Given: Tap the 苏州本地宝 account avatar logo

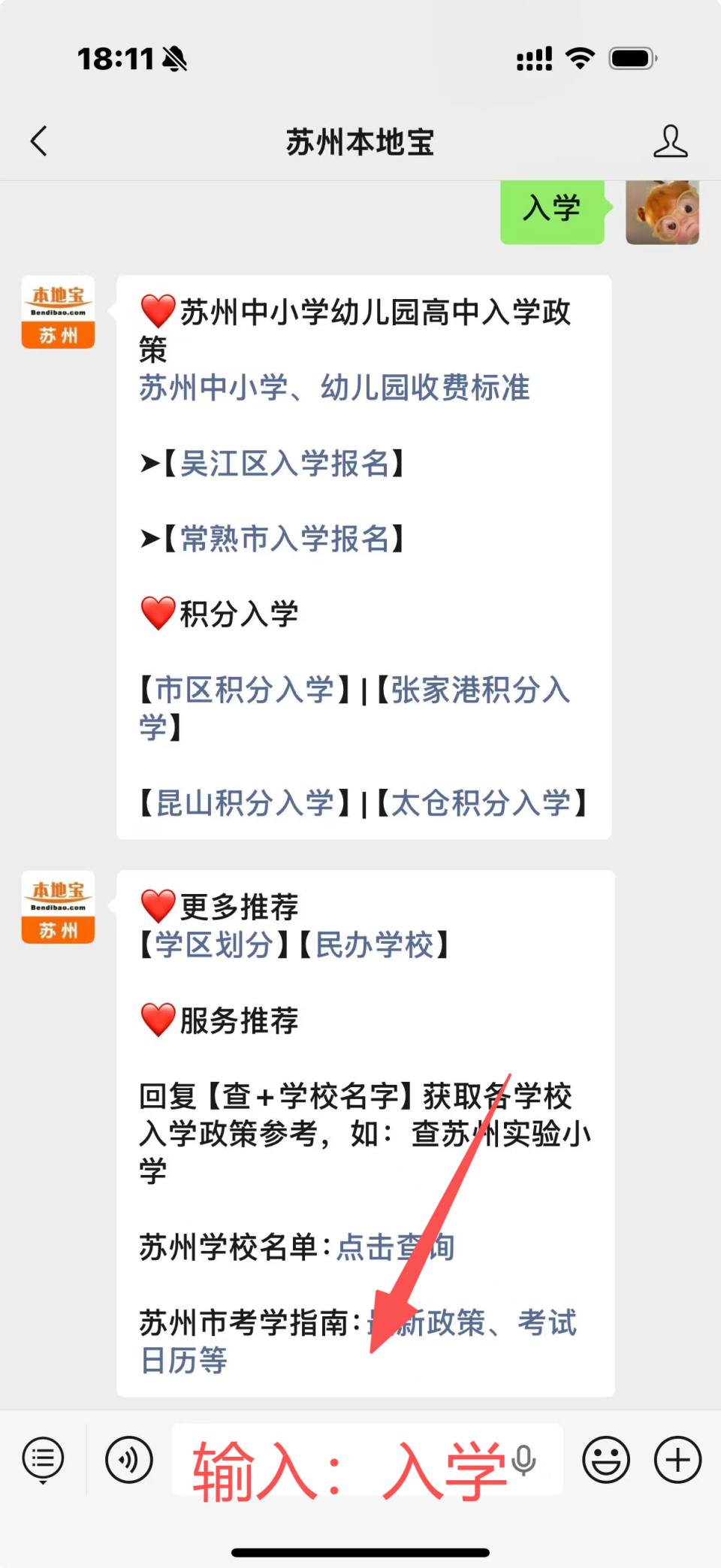Looking at the screenshot, I should coord(58,313).
